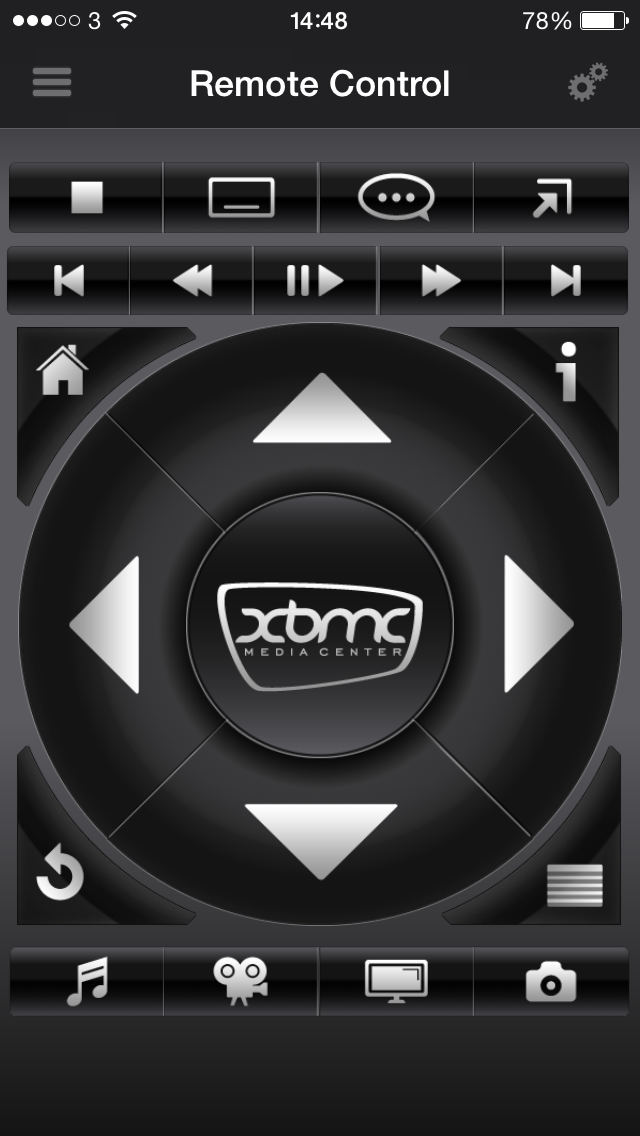This screenshot has width=640, height=1136.
Task: Tap the speech bubble audio button
Action: click(396, 197)
